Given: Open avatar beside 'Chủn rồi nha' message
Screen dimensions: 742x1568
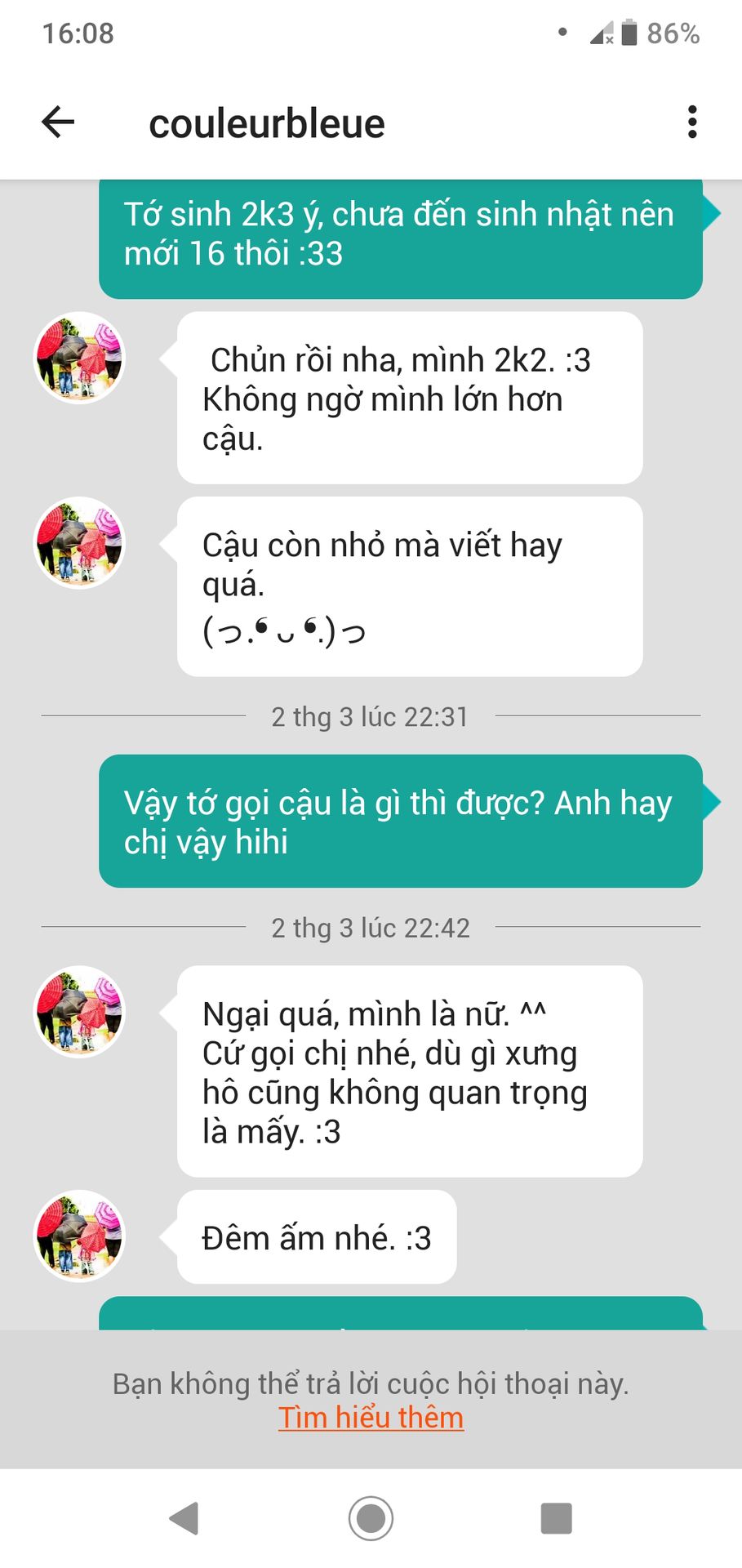Looking at the screenshot, I should click(79, 358).
